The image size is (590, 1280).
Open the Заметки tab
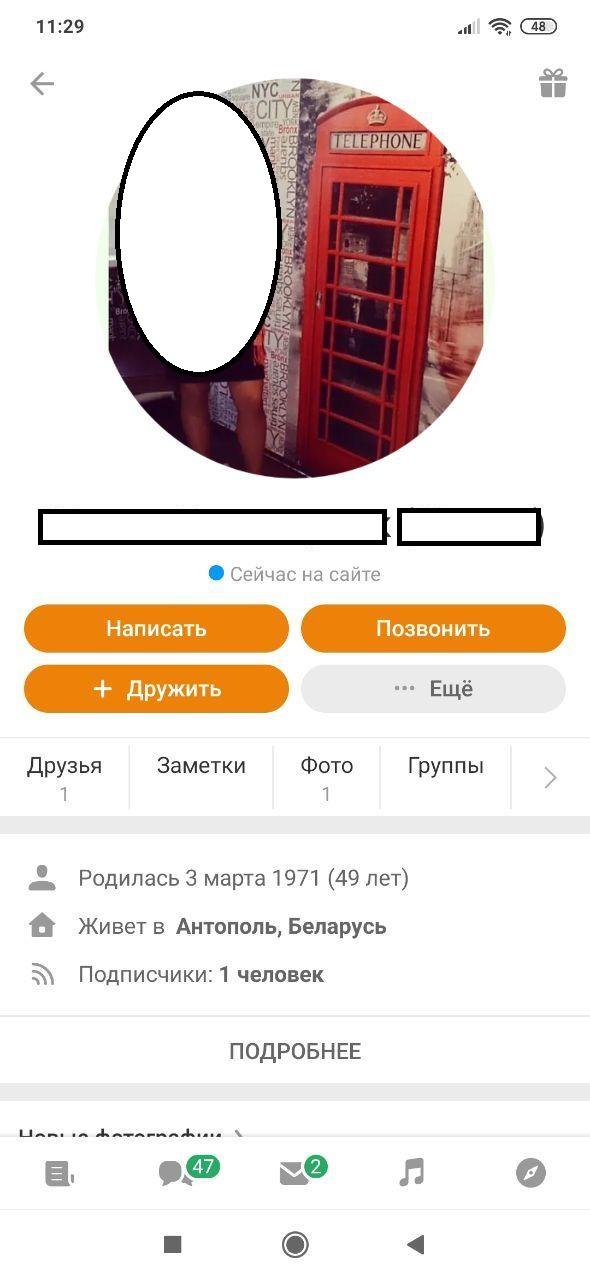pos(201,778)
